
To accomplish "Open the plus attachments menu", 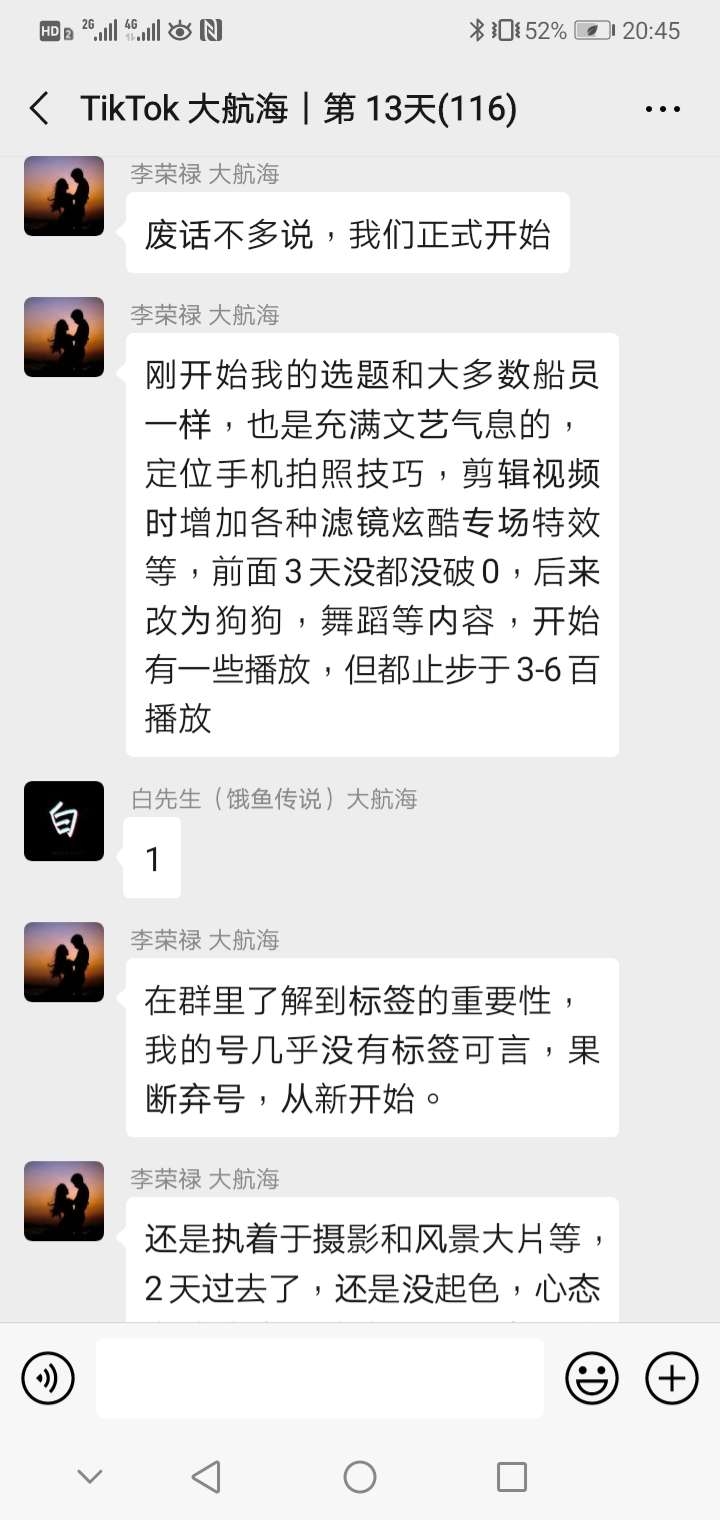I will 671,1379.
